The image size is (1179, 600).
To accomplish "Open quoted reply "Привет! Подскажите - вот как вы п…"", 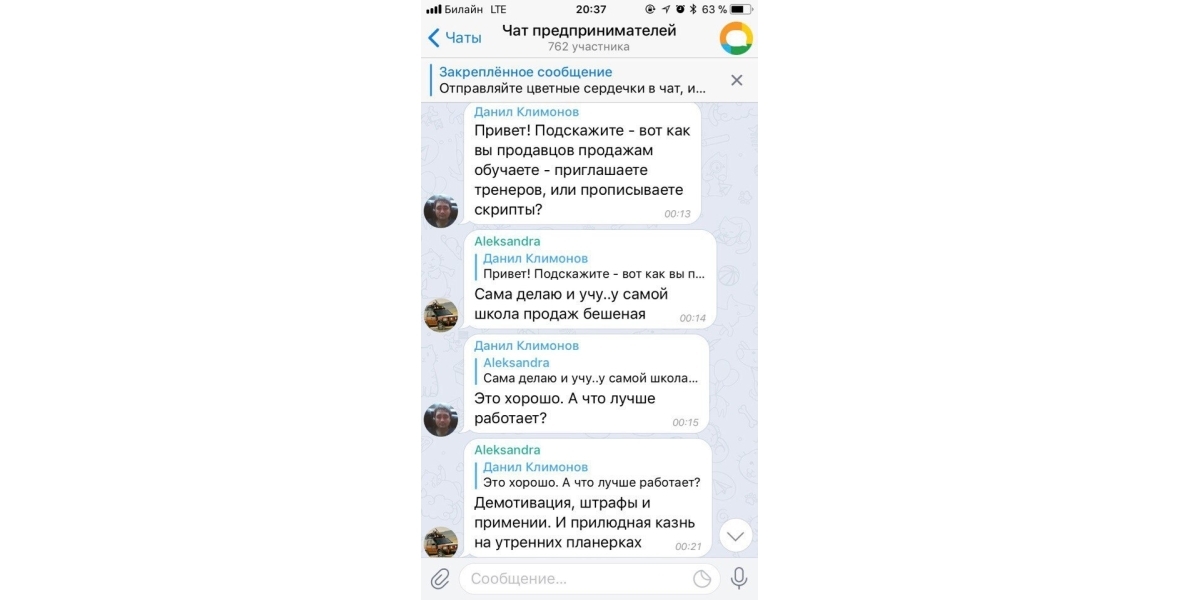I will (592, 266).
